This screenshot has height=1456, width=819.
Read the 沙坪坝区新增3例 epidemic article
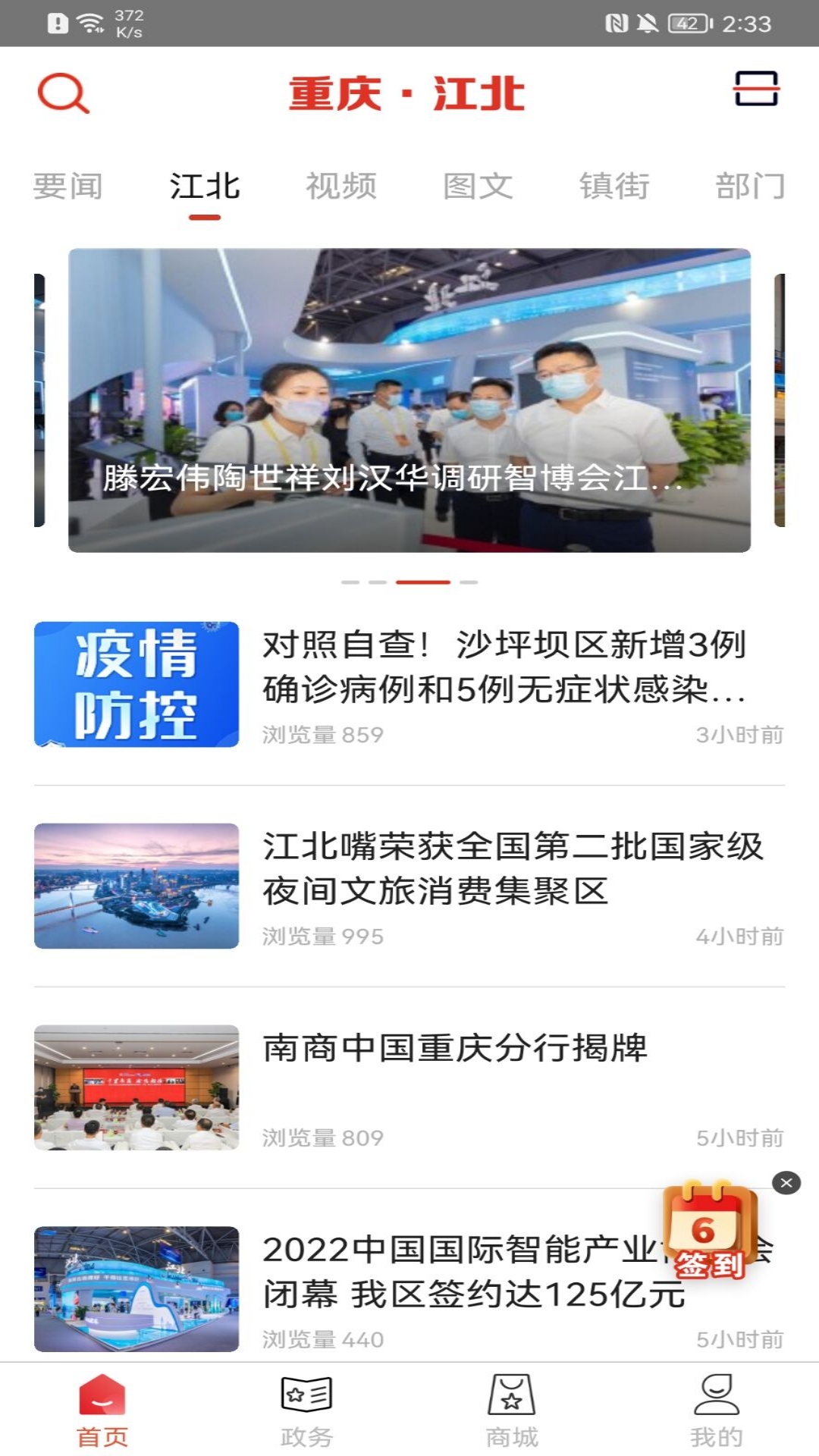tap(504, 667)
